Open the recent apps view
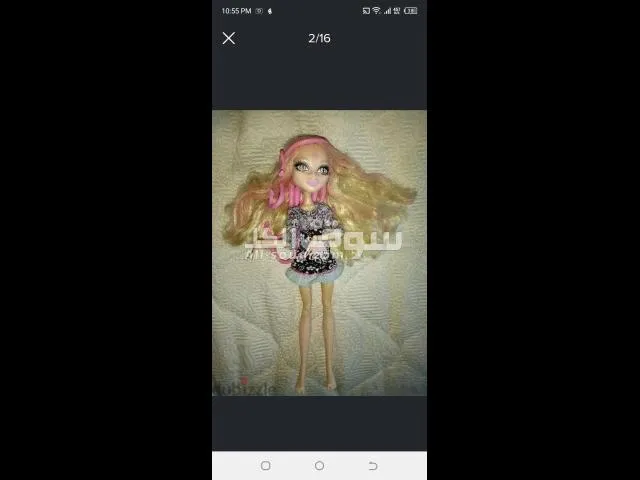Image resolution: width=640 pixels, height=480 pixels. click(265, 466)
